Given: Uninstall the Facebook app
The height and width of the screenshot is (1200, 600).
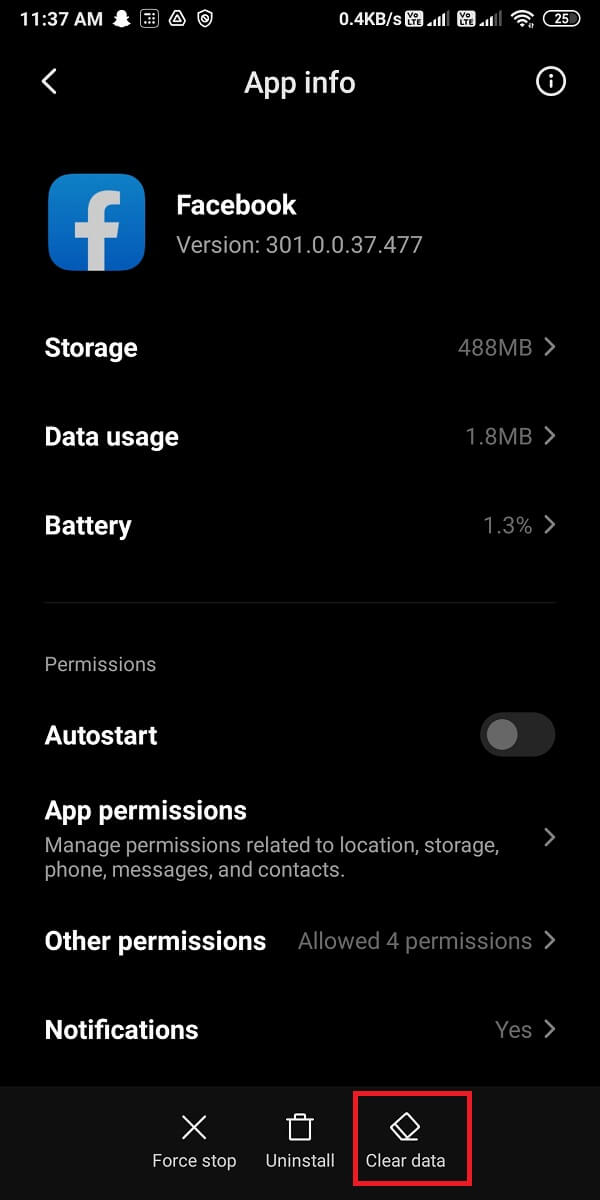Looking at the screenshot, I should coord(300,1142).
